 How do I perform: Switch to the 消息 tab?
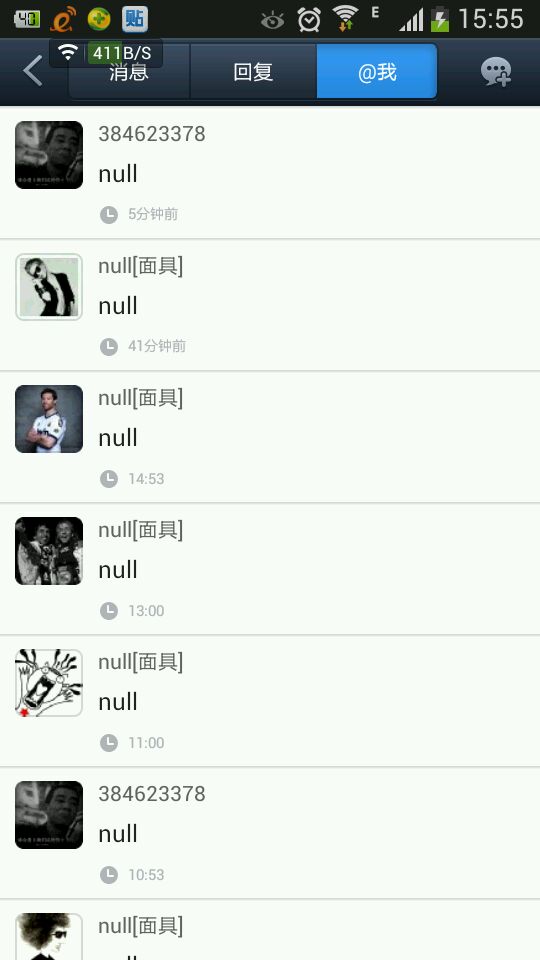[x=129, y=72]
